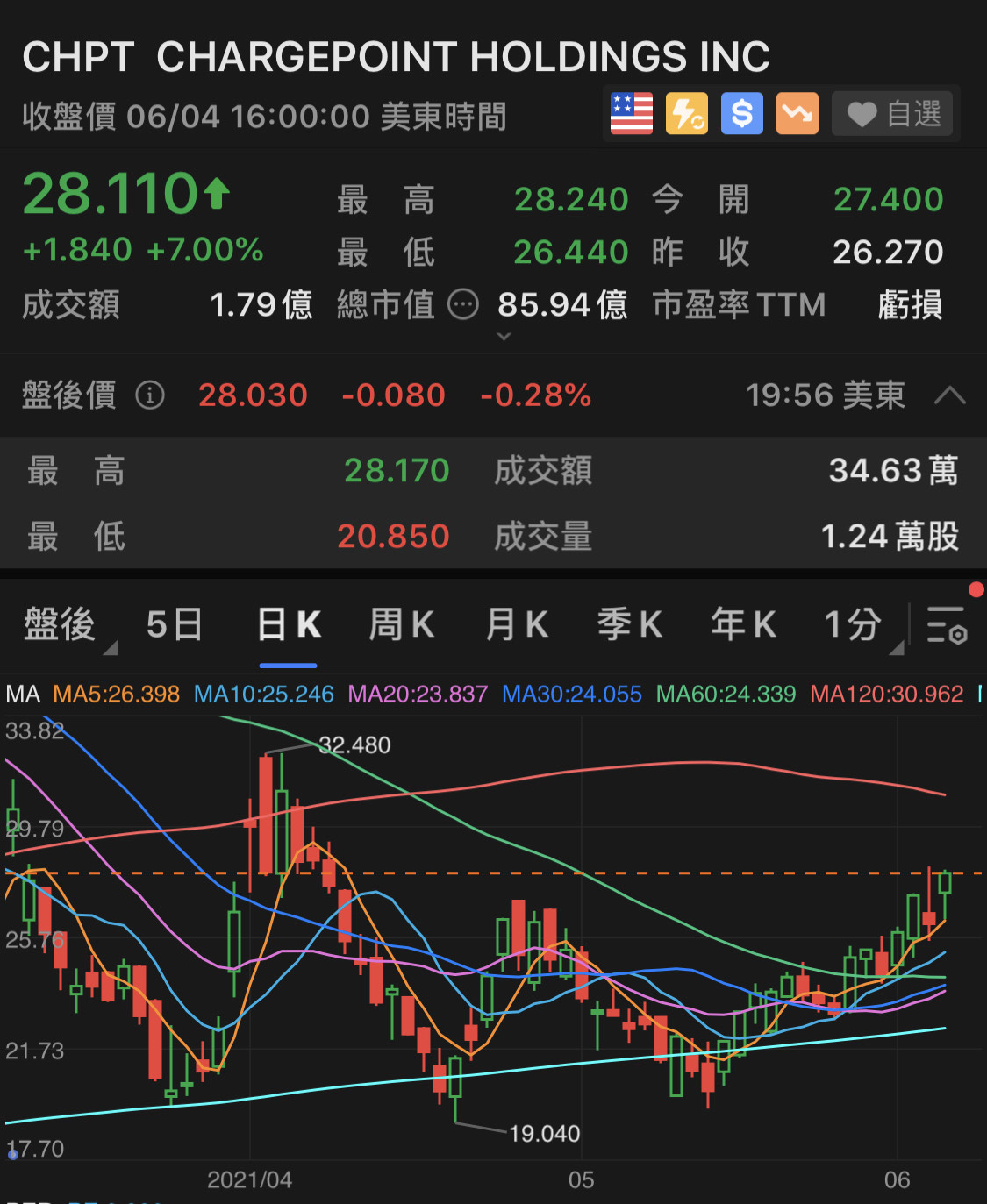Viewport: 987px width, 1204px height.
Task: Tap the blue dollar sign icon
Action: [742, 114]
